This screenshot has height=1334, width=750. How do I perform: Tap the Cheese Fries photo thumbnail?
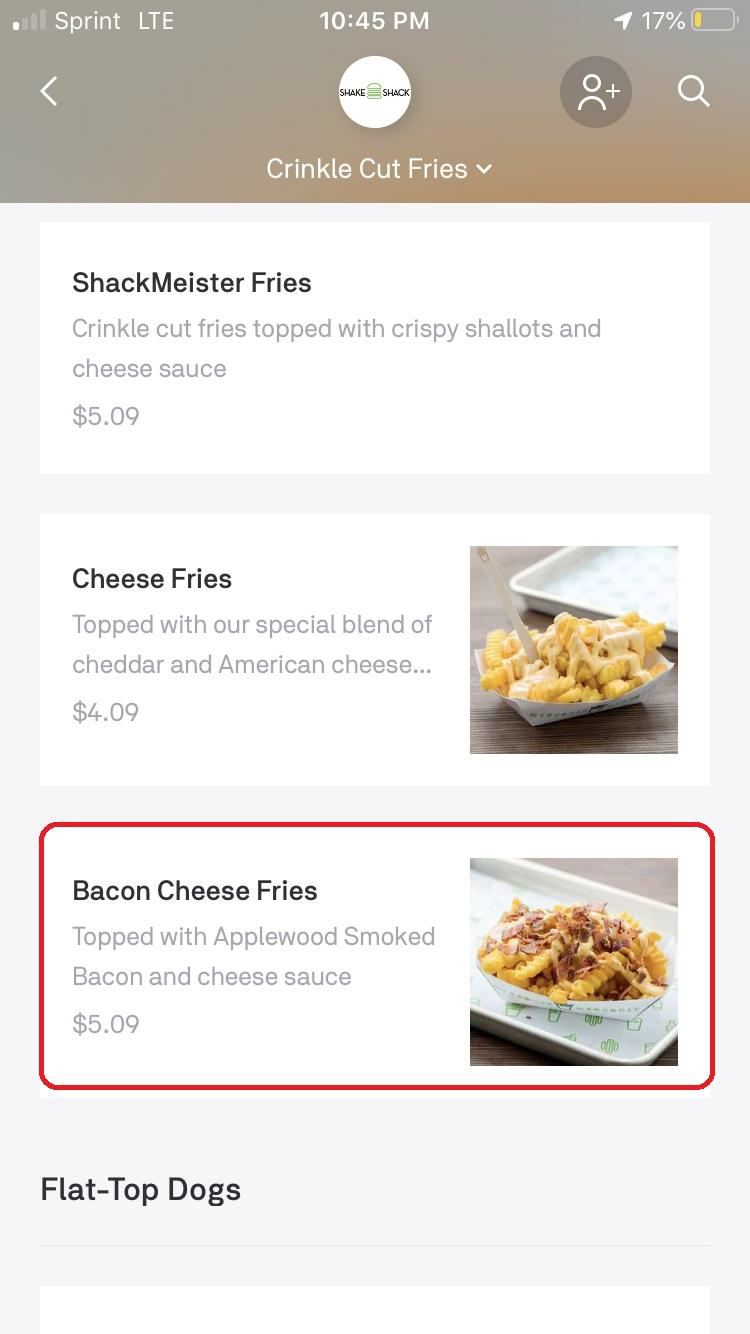pyautogui.click(x=574, y=649)
